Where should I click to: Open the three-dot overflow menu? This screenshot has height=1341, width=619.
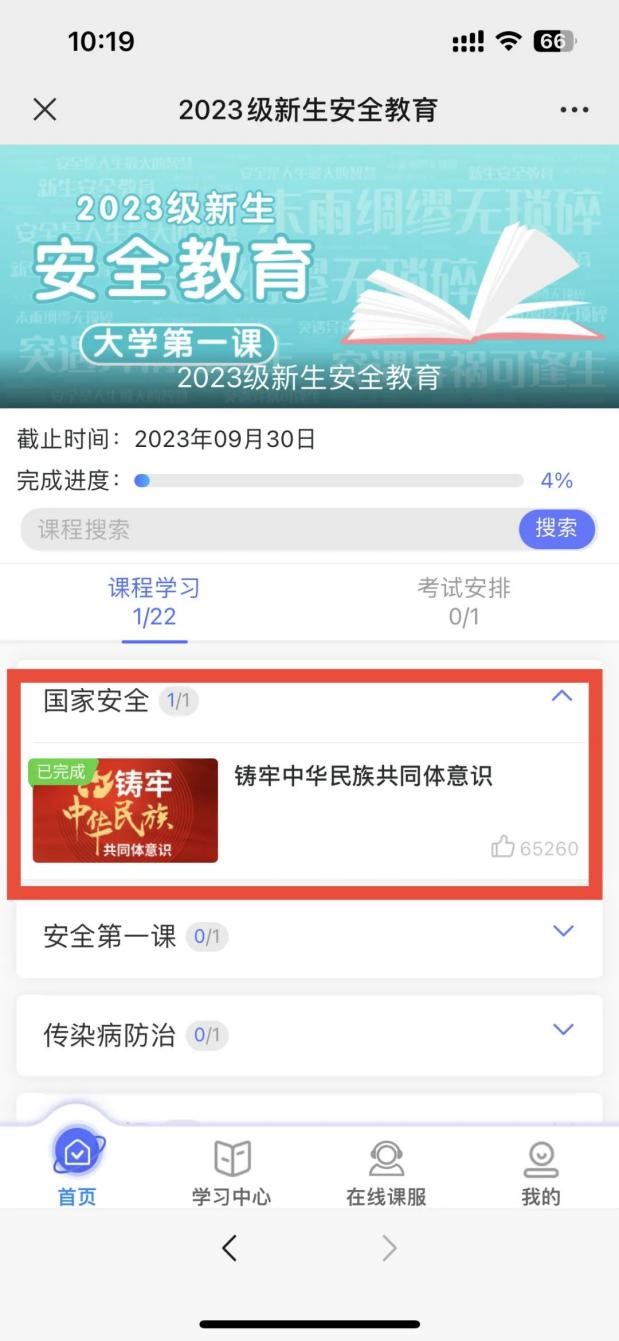[574, 110]
